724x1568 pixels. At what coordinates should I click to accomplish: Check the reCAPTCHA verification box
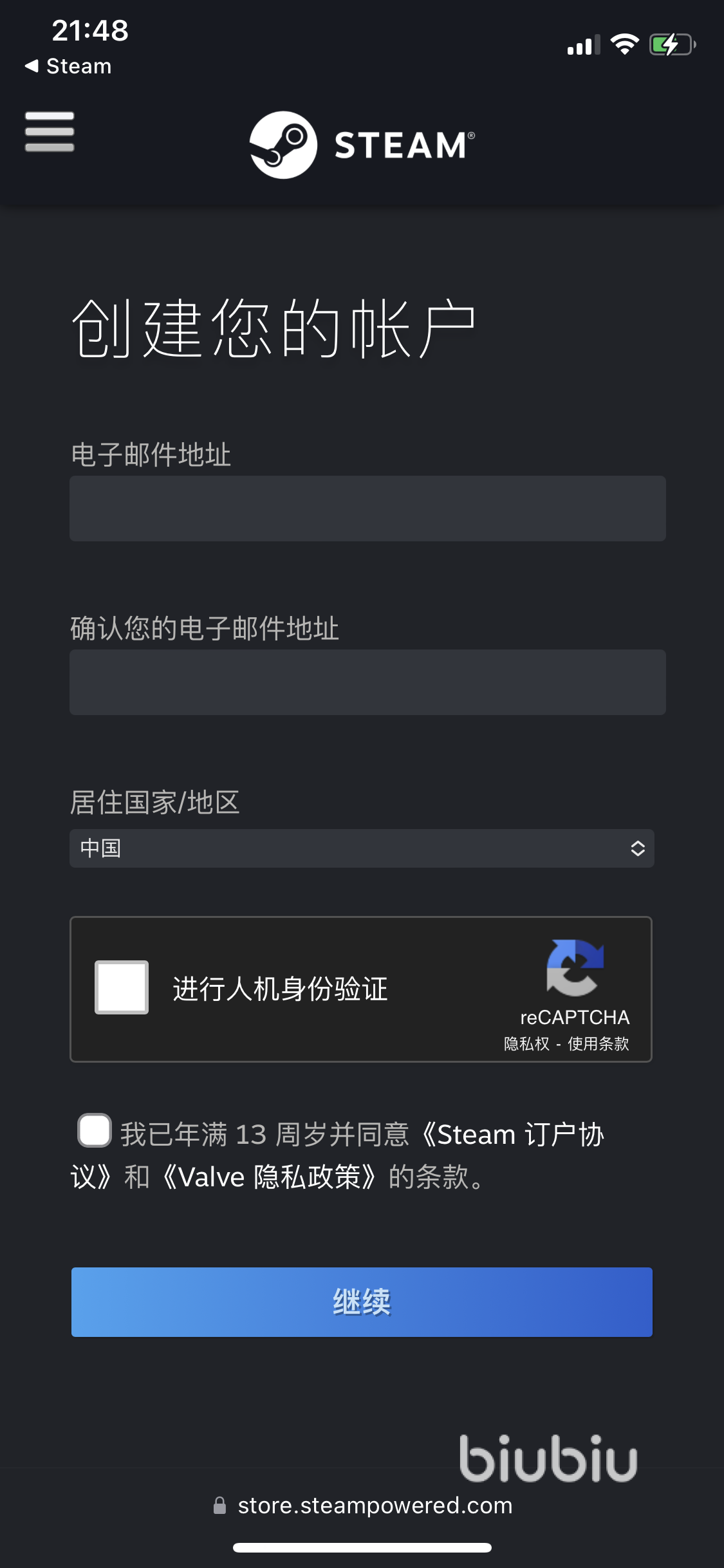pos(122,987)
